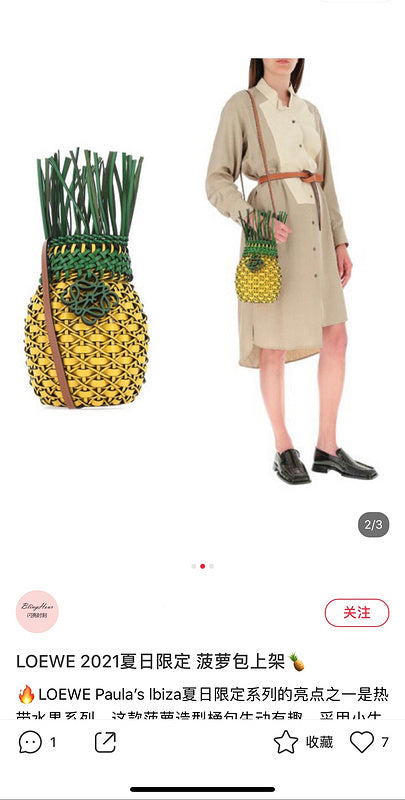Share this LOEWE pineapple bag post
Screen dimensions: 405x800
point(106,742)
